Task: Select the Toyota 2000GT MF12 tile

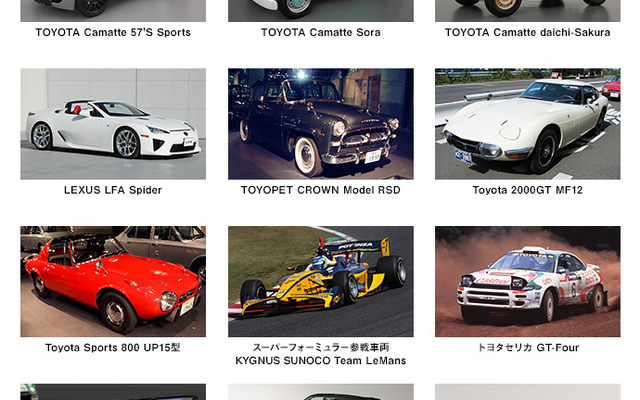Action: coord(527,124)
